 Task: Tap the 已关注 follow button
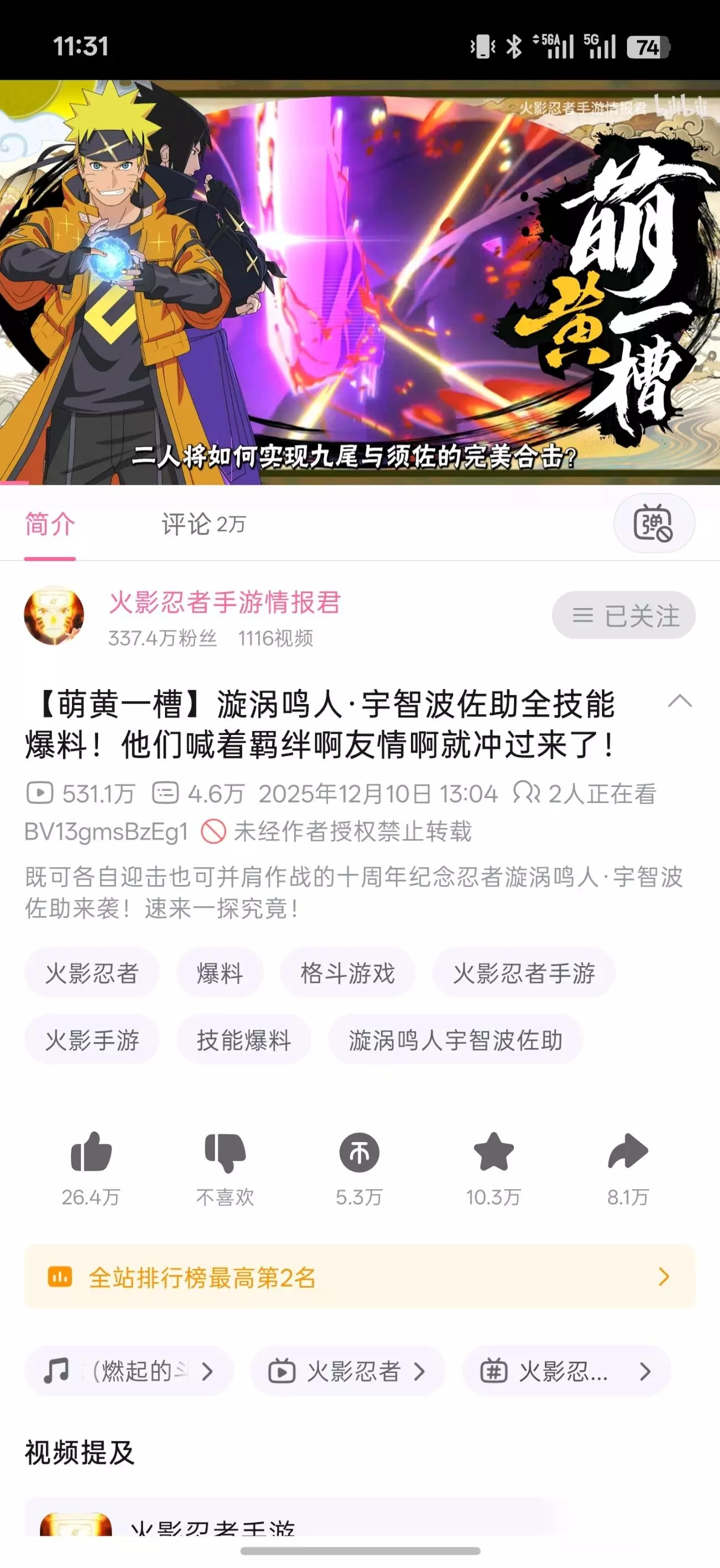point(624,615)
